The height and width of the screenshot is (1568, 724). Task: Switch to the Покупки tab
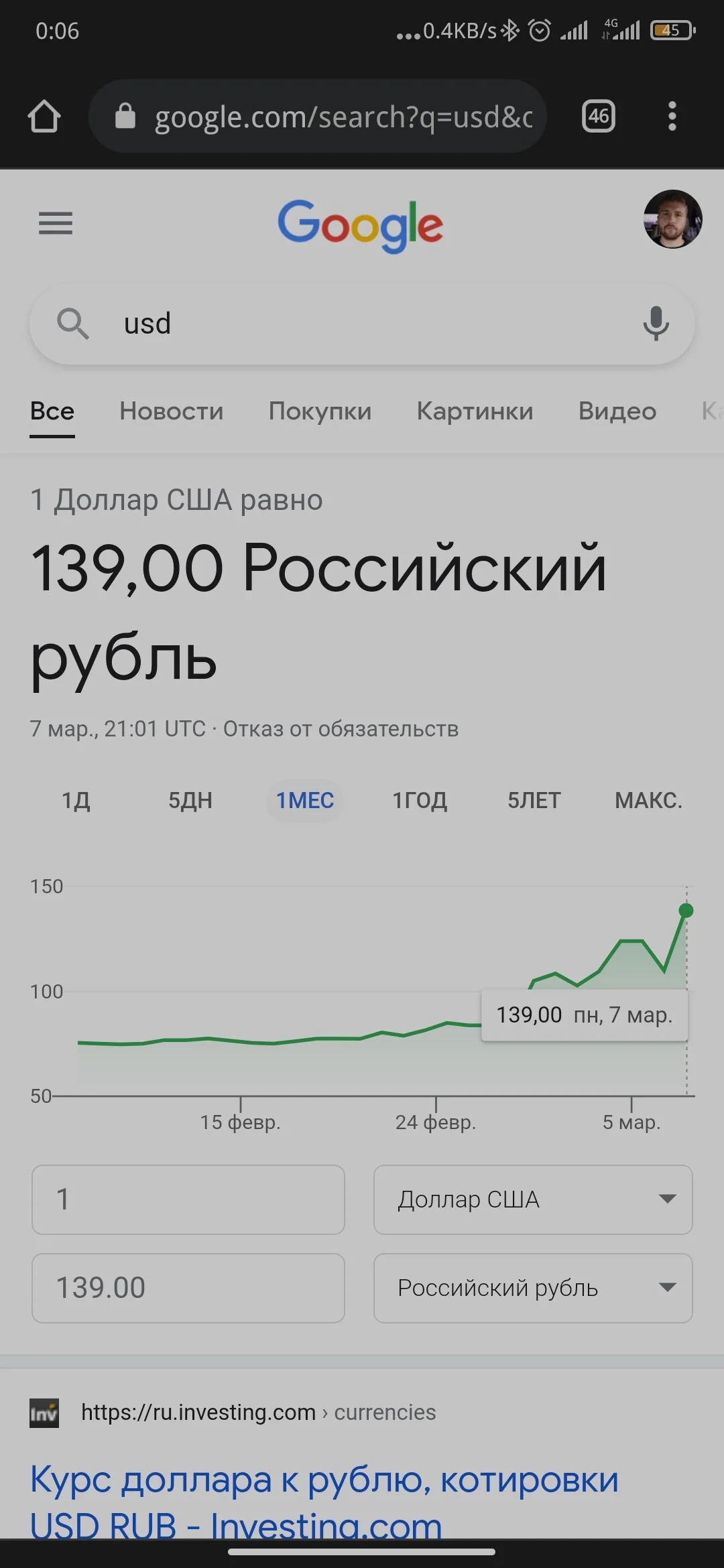[320, 411]
